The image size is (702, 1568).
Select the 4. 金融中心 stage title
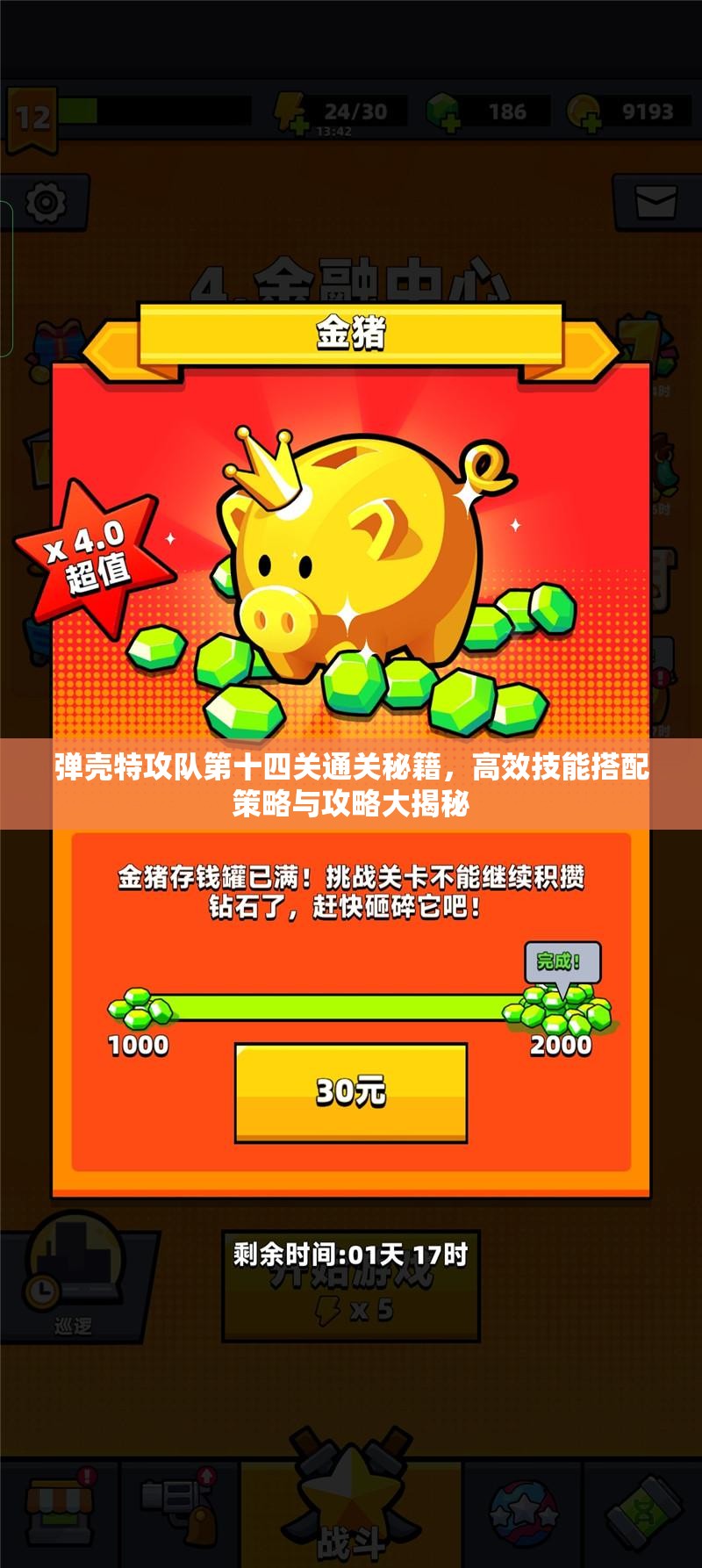click(351, 281)
